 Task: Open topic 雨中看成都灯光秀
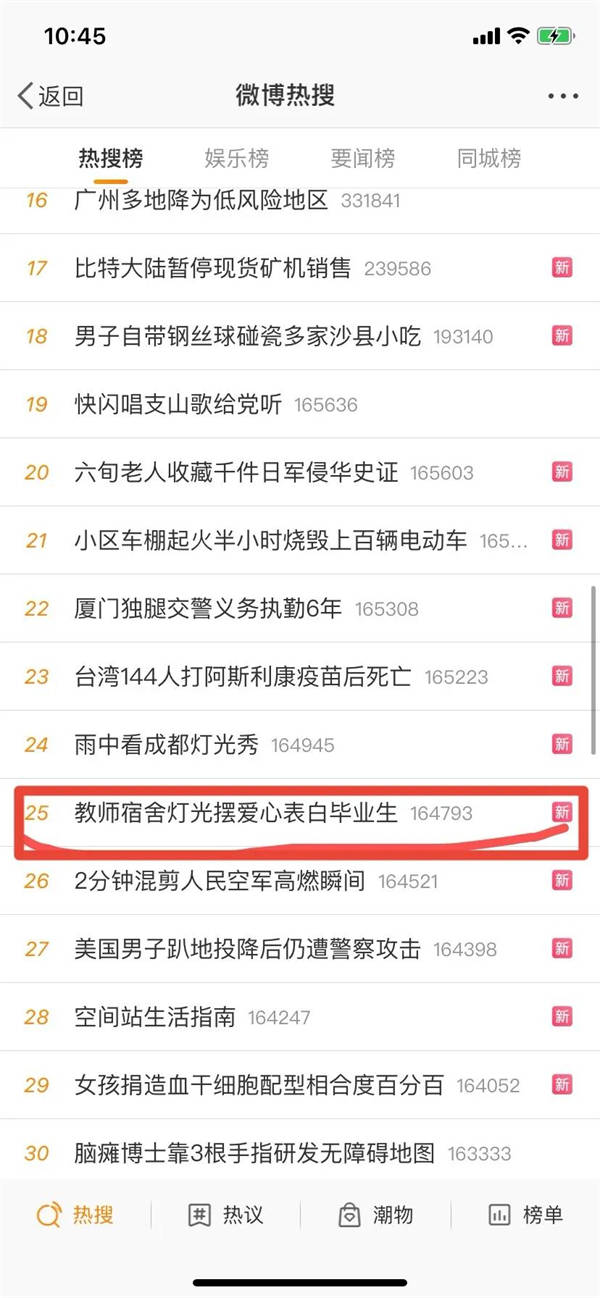point(166,744)
